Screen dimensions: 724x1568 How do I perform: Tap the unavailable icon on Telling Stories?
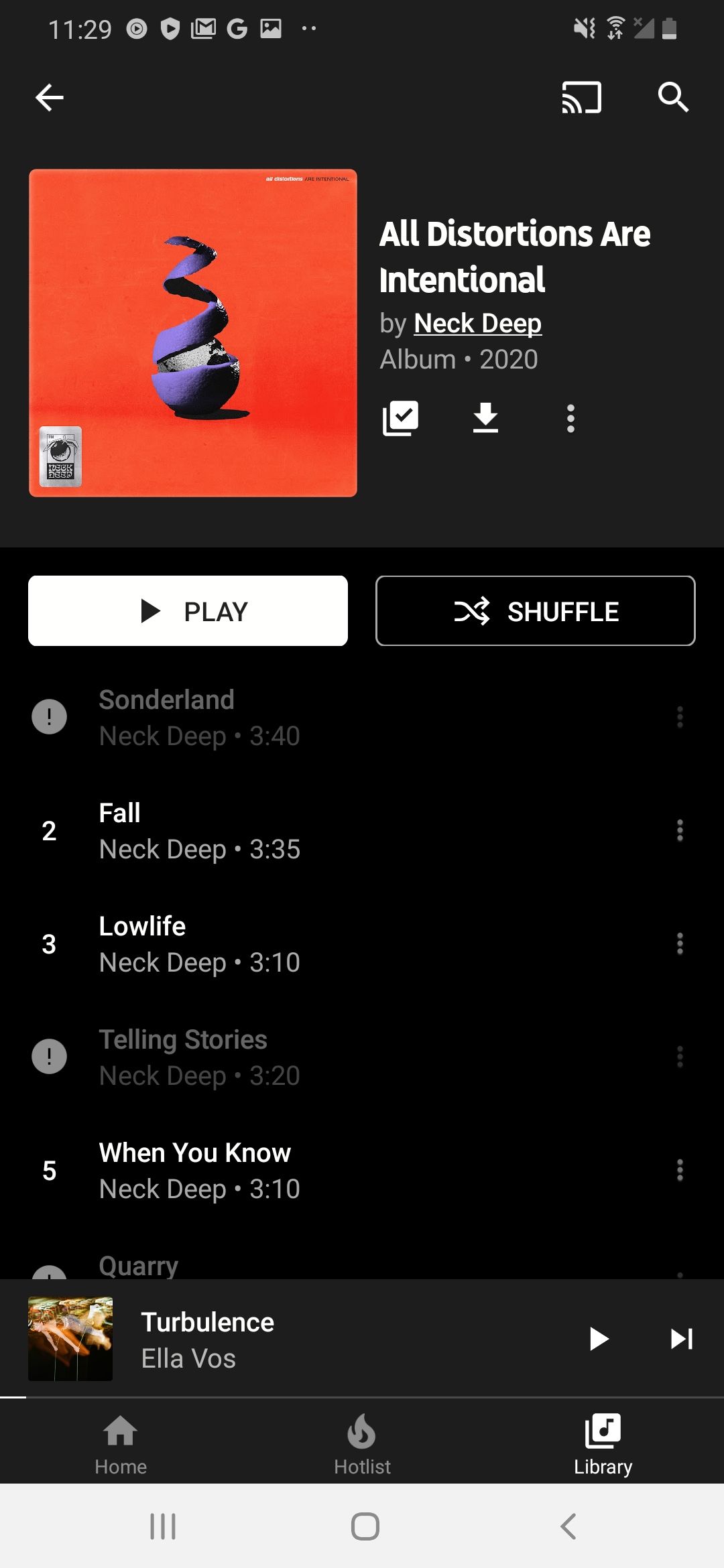(50, 1057)
